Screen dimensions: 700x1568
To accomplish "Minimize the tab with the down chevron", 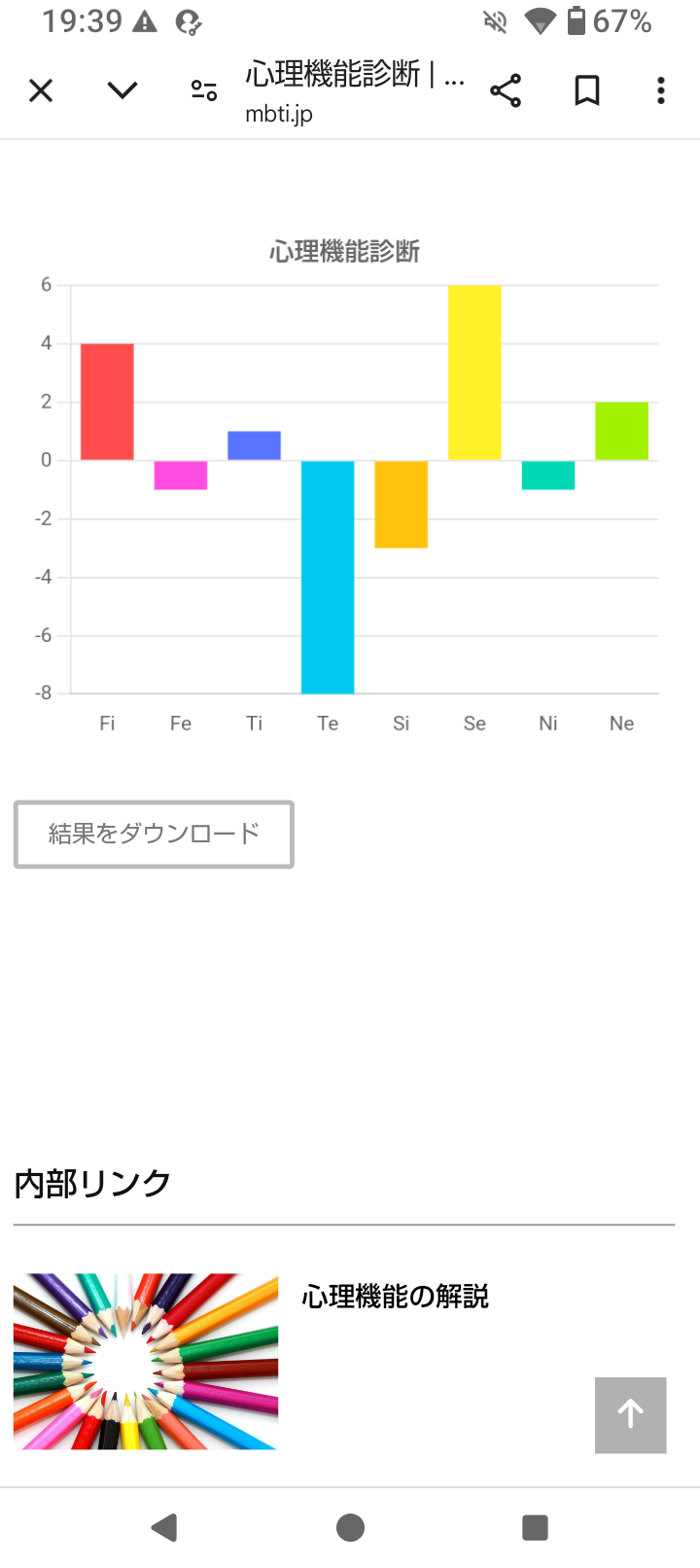I will pos(122,90).
